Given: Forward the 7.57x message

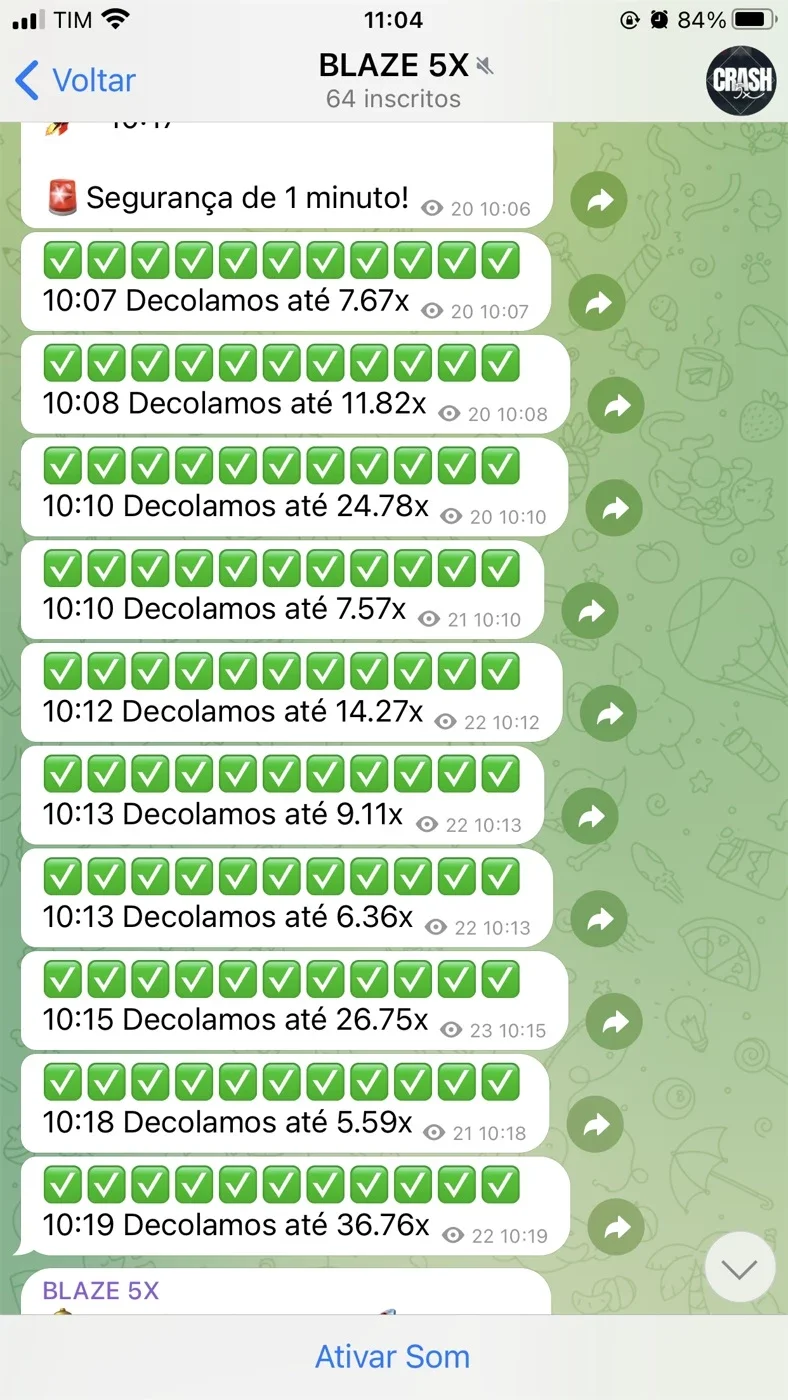Looking at the screenshot, I should point(591,612).
